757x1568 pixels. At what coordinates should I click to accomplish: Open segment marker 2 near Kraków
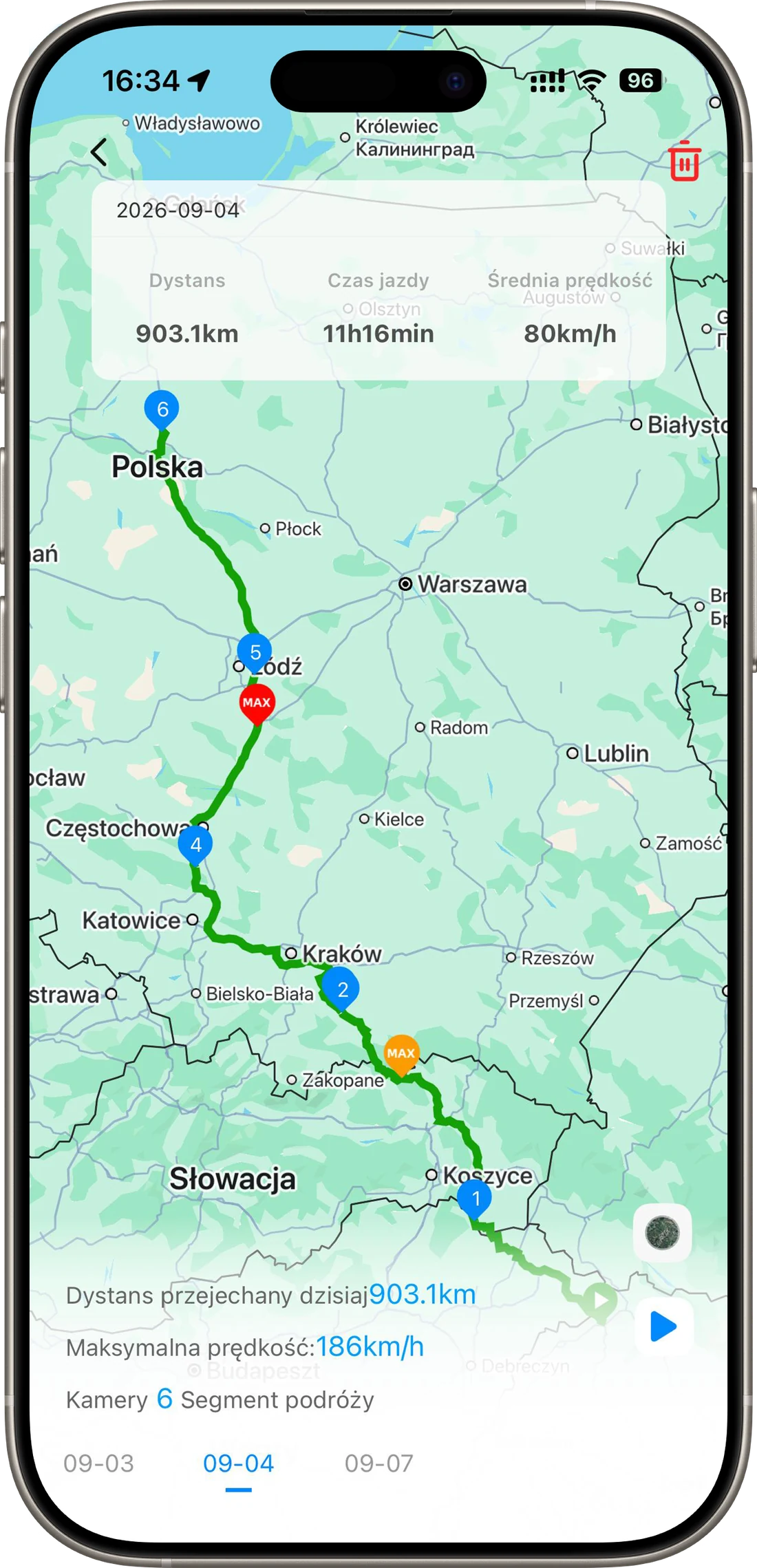pyautogui.click(x=342, y=991)
